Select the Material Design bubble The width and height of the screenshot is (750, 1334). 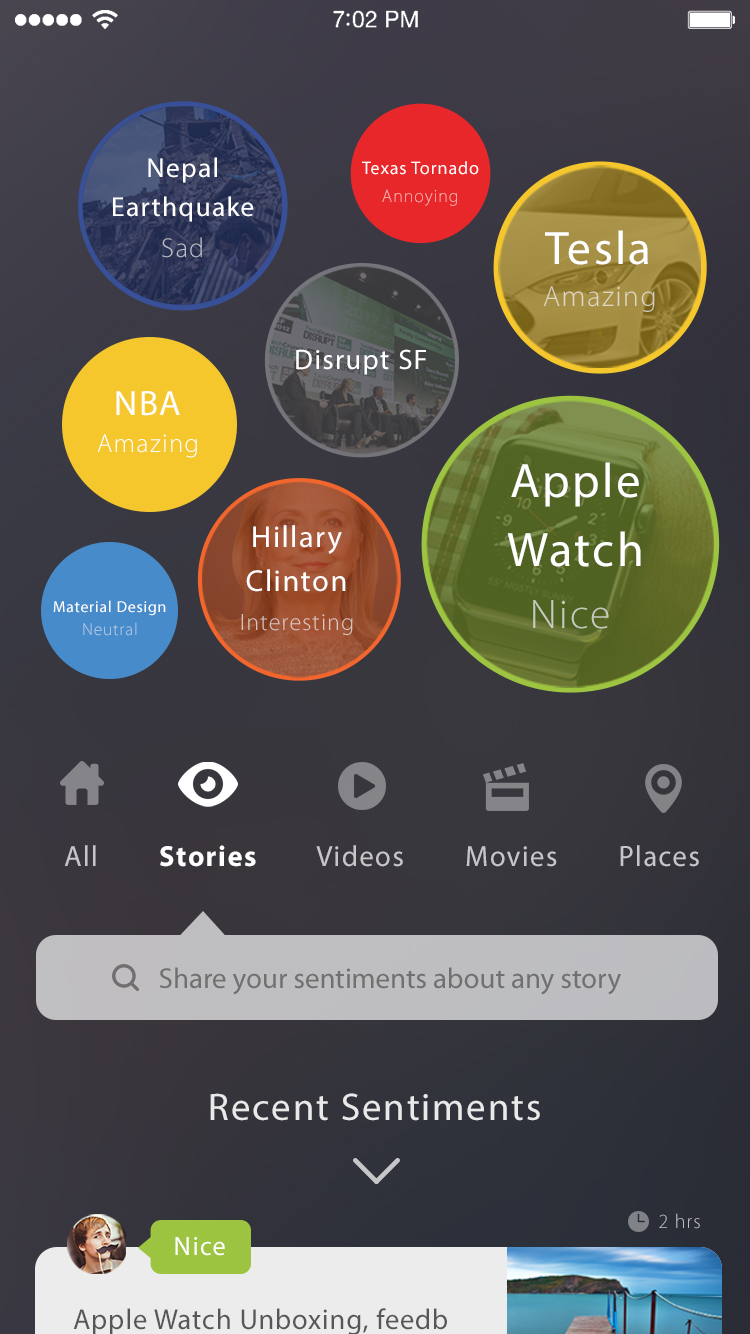(109, 610)
